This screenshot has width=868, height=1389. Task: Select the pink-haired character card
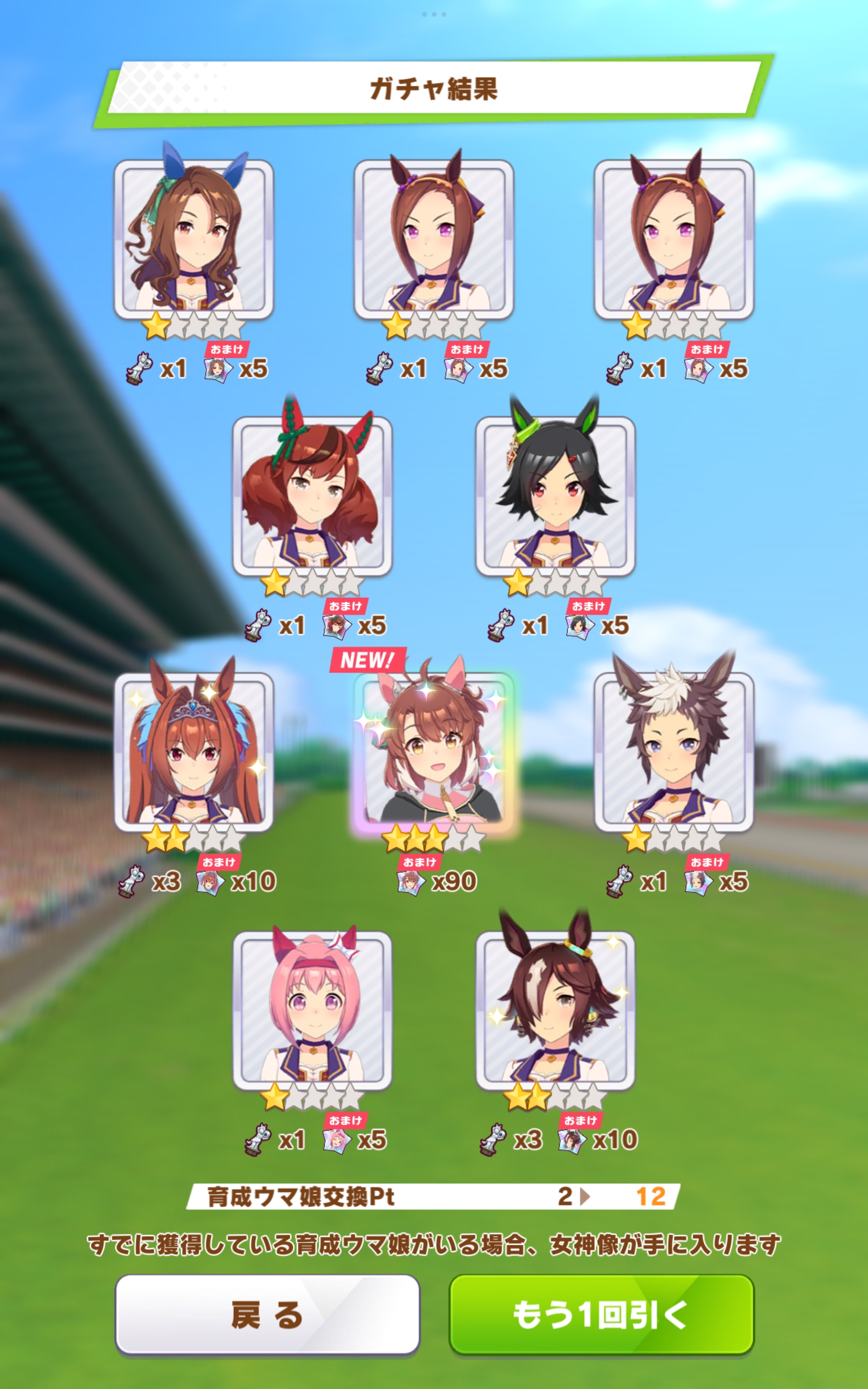pyautogui.click(x=312, y=1010)
